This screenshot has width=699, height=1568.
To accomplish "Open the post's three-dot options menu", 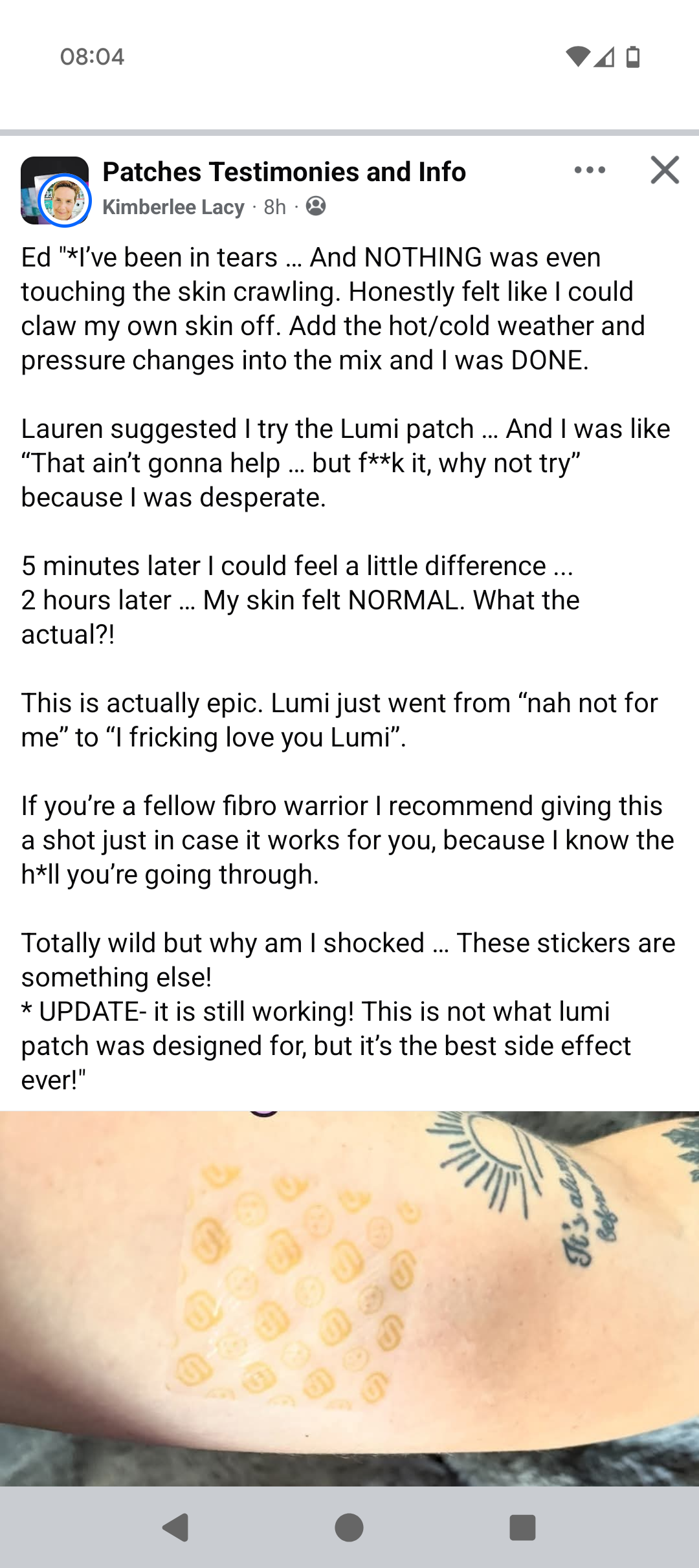I will [x=590, y=171].
